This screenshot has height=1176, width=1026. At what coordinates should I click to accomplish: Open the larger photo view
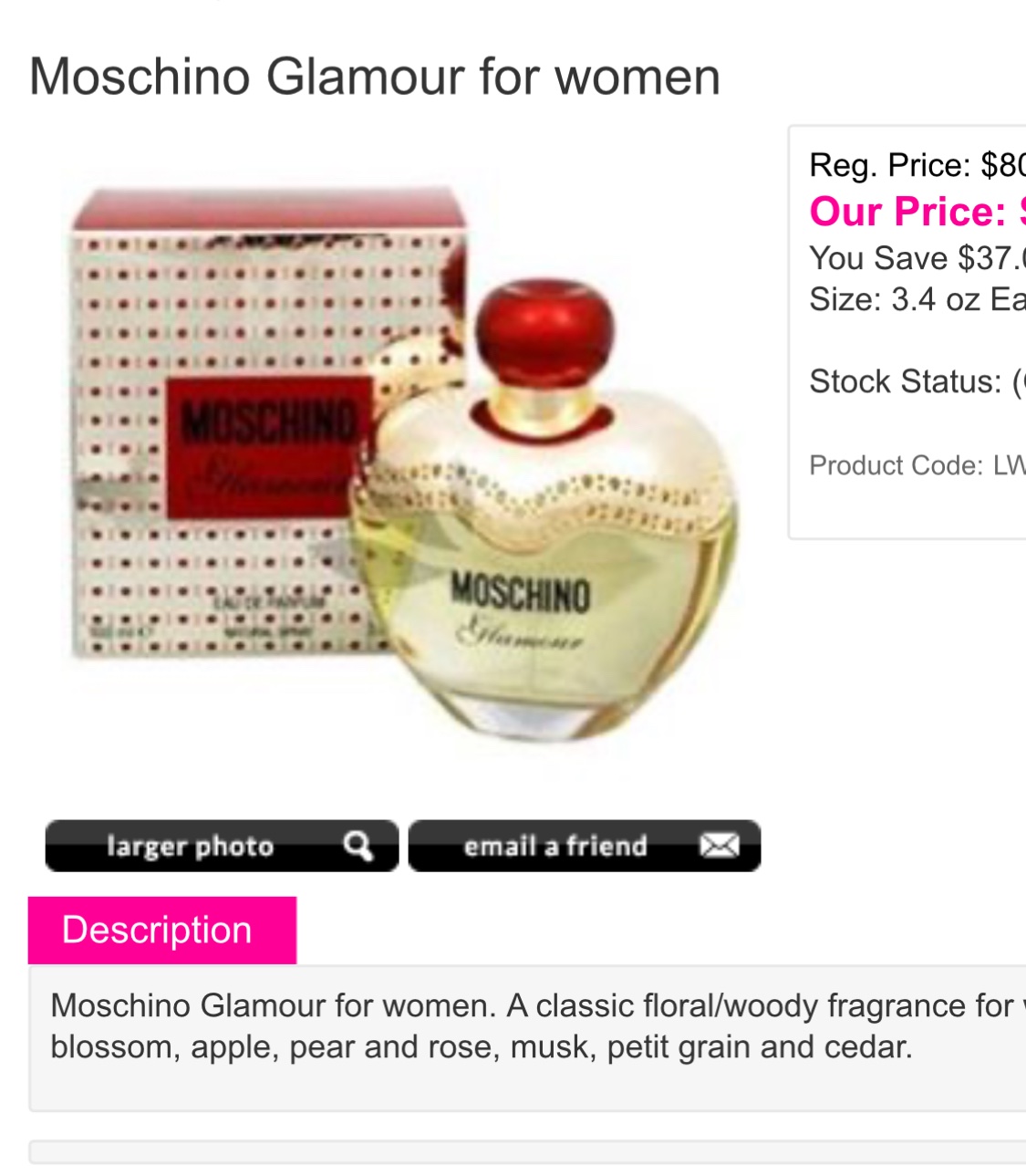point(222,846)
